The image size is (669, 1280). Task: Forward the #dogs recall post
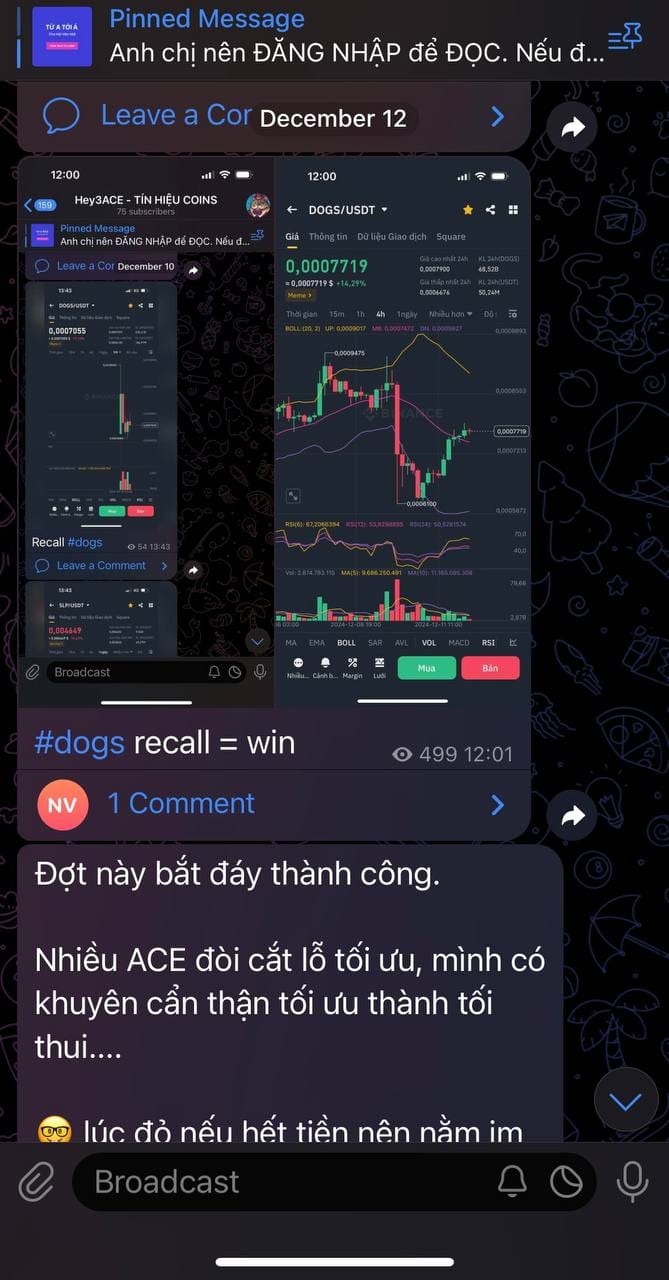573,816
